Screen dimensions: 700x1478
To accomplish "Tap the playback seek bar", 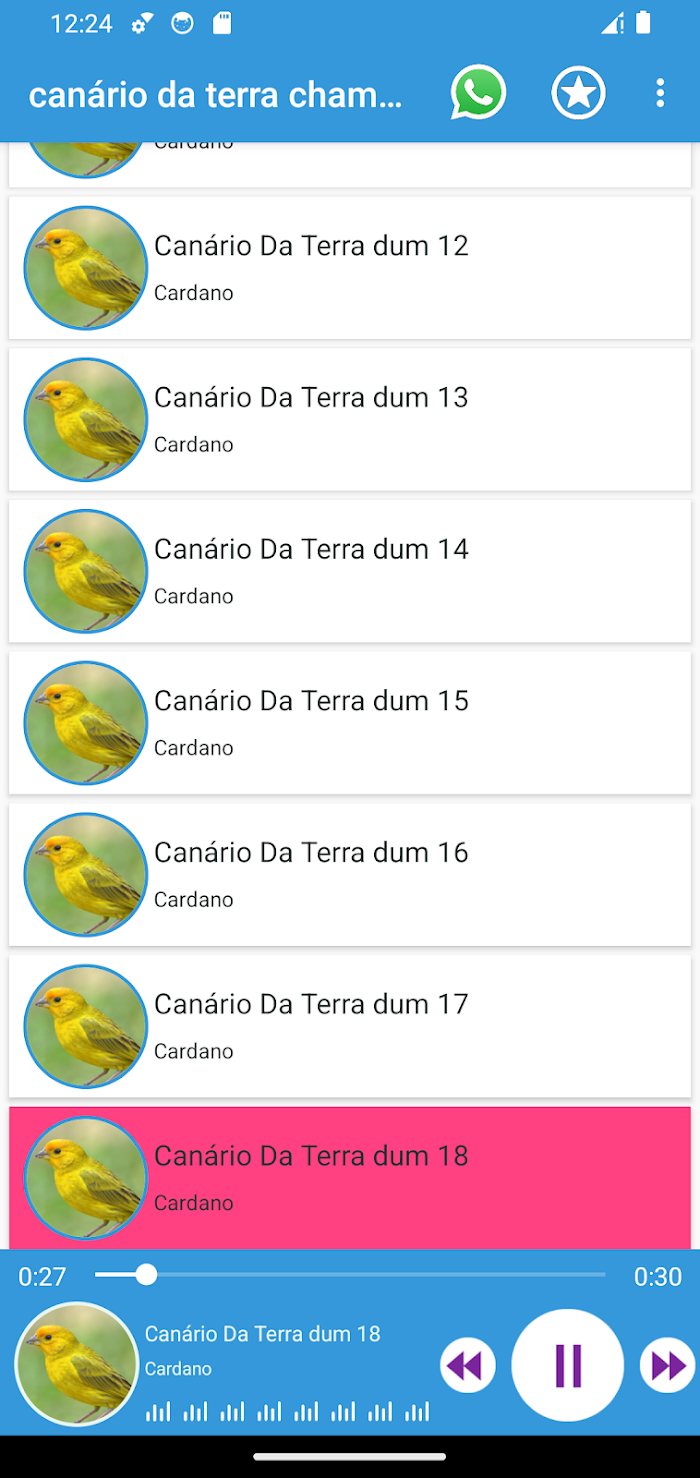I will tap(350, 1275).
